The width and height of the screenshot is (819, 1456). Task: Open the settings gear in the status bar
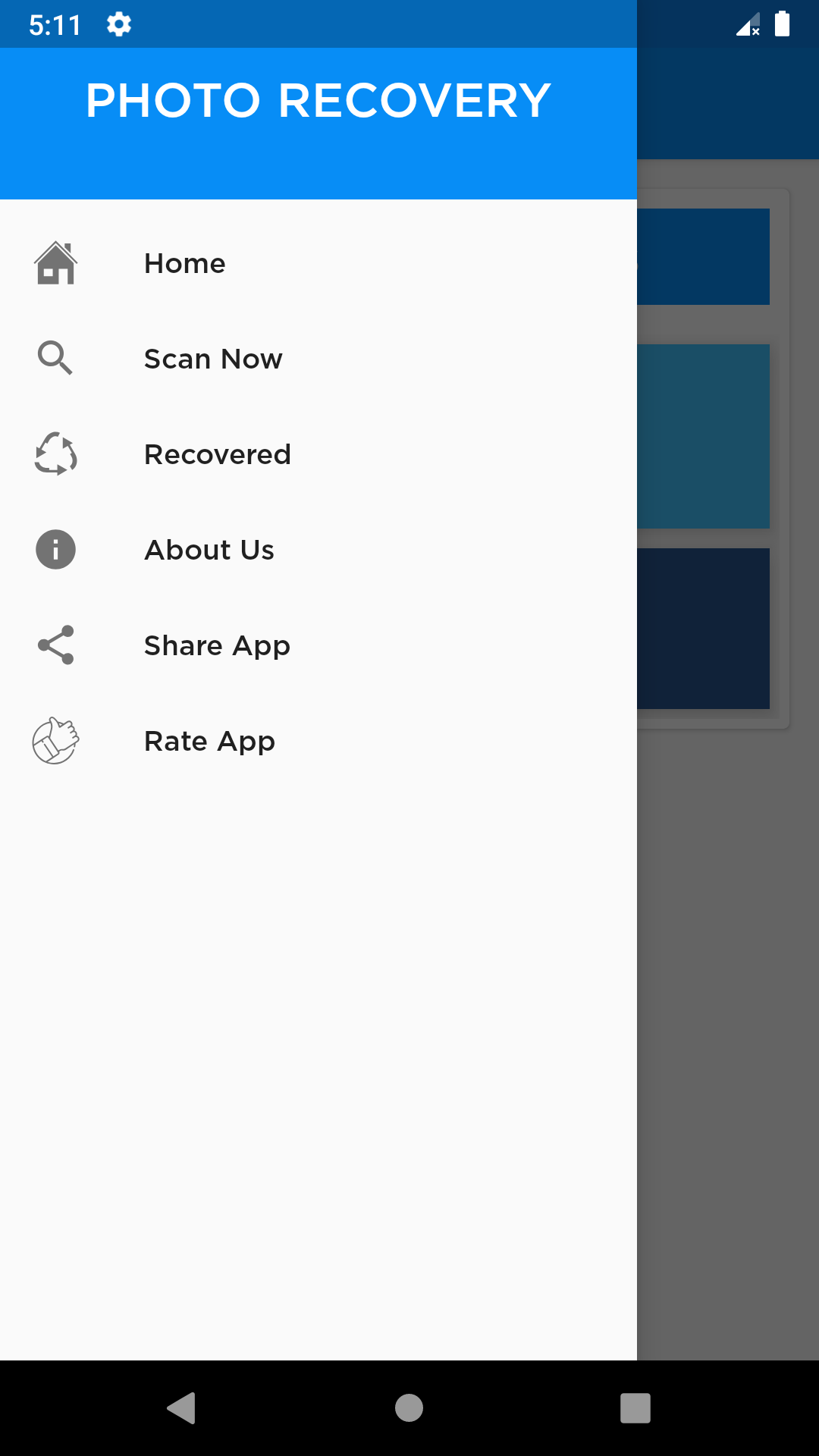tap(119, 24)
